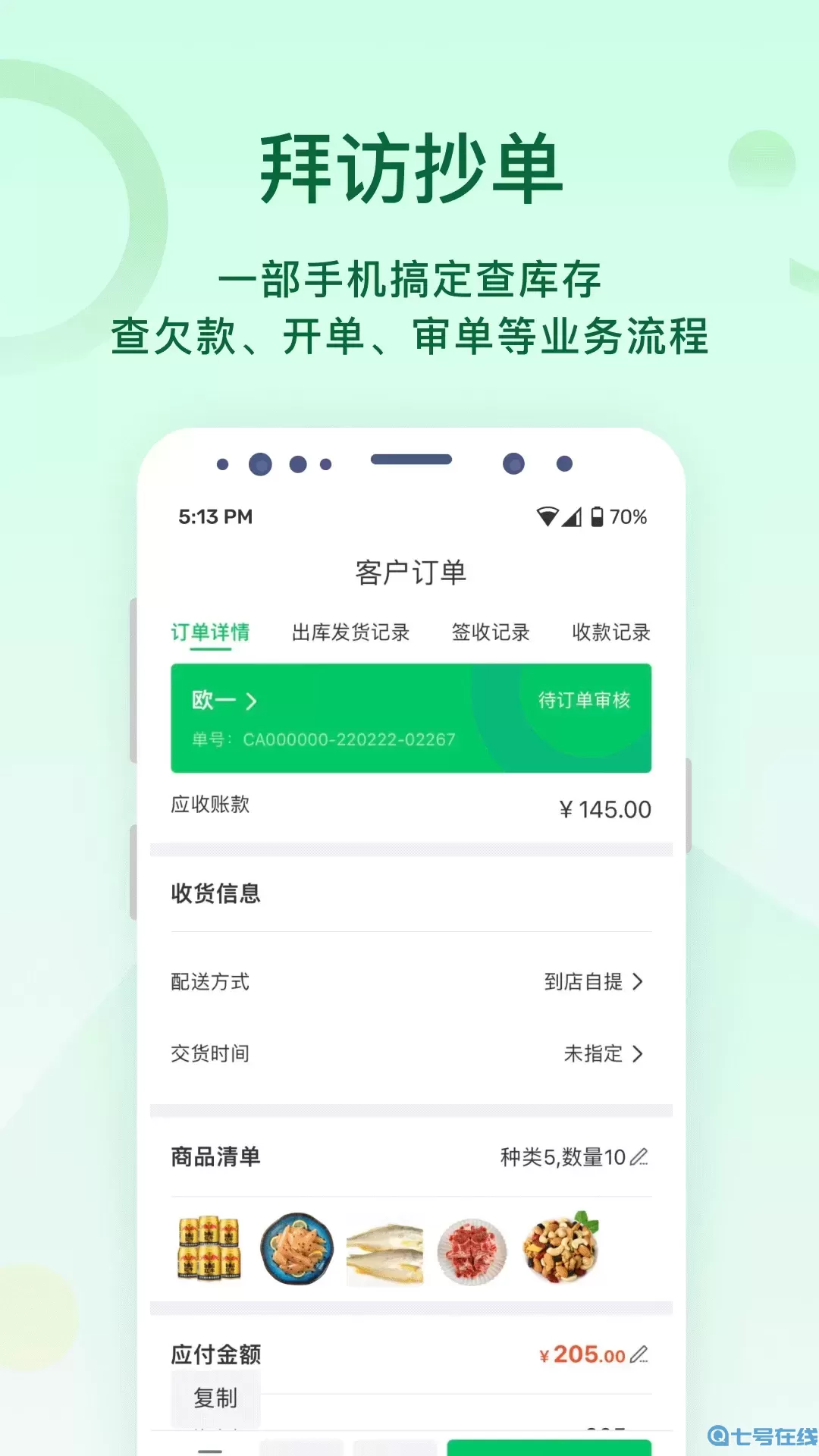Open the edit pencil next to 数量10
Image resolution: width=819 pixels, height=1456 pixels.
point(641,1156)
